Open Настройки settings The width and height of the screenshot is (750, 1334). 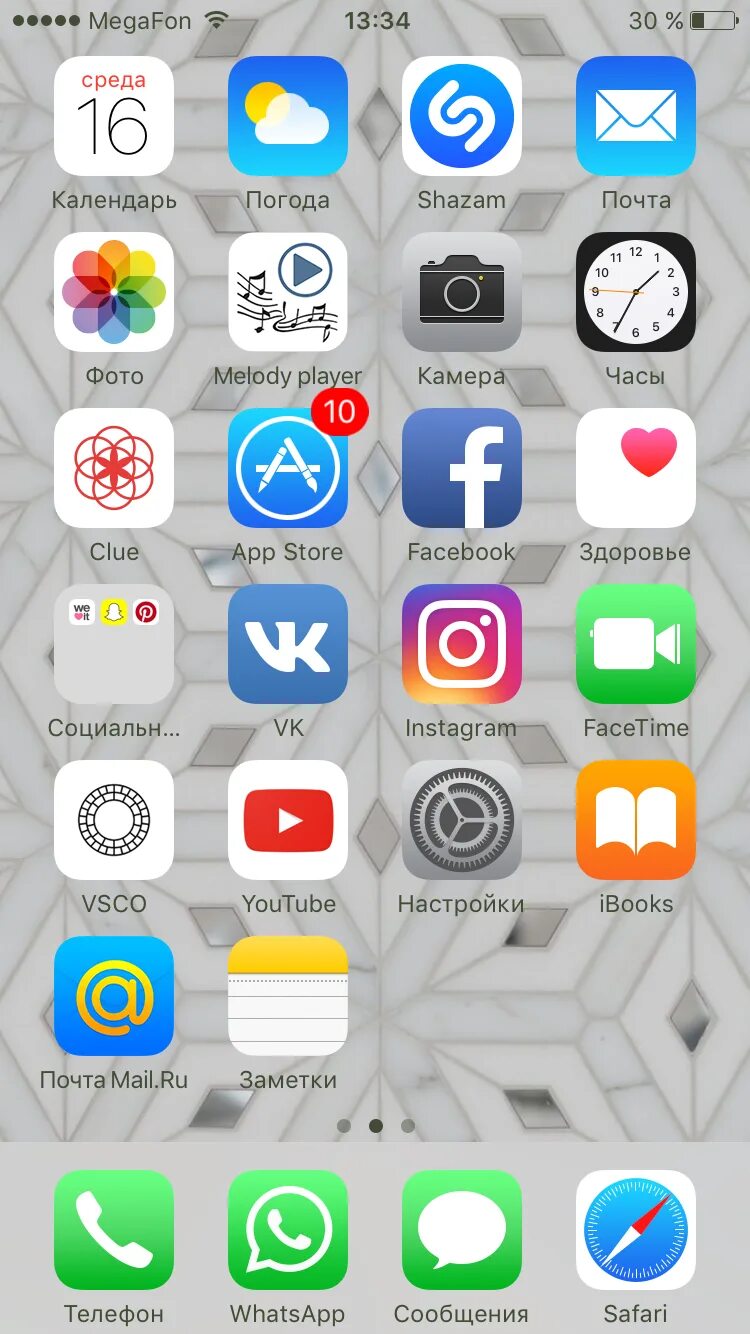tap(462, 820)
